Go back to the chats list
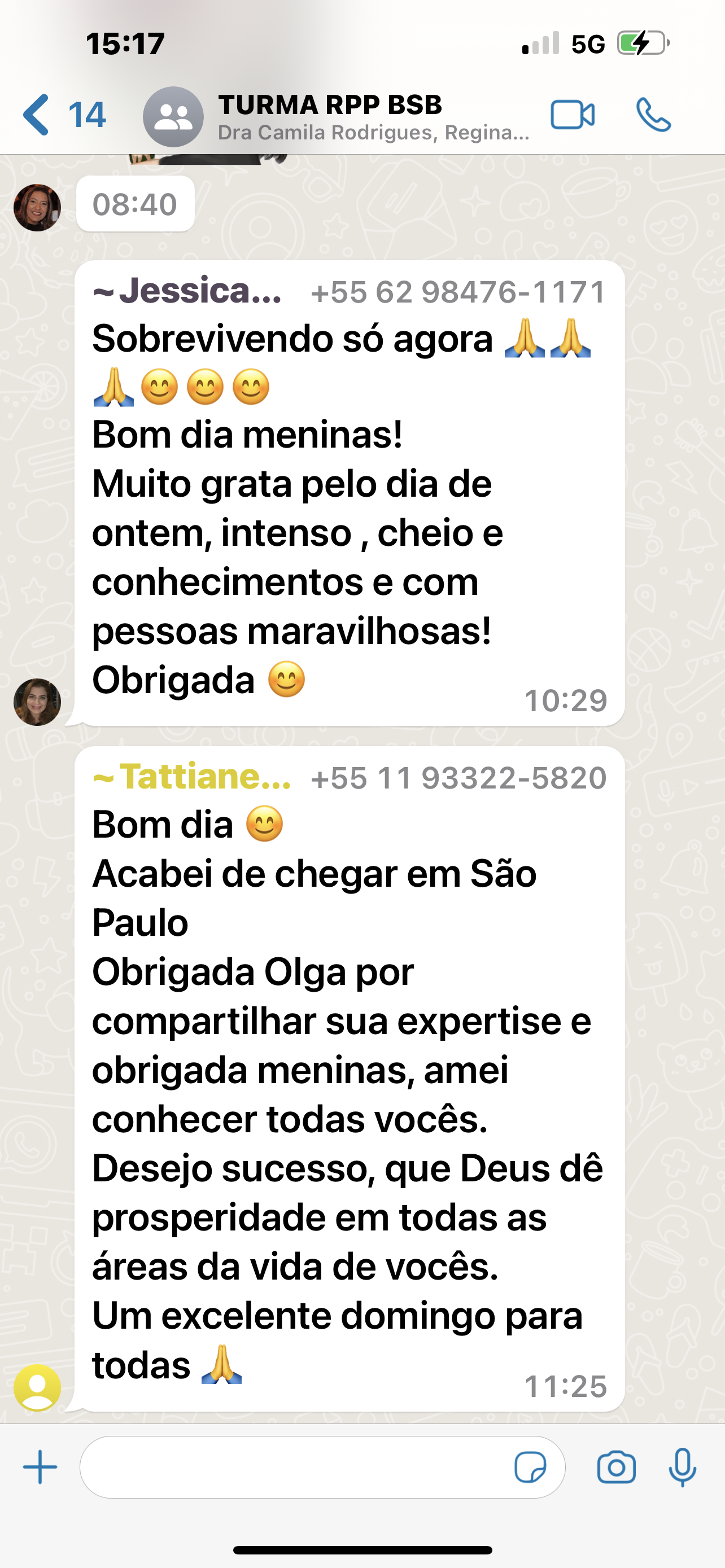The width and height of the screenshot is (725, 1568). 63,115
